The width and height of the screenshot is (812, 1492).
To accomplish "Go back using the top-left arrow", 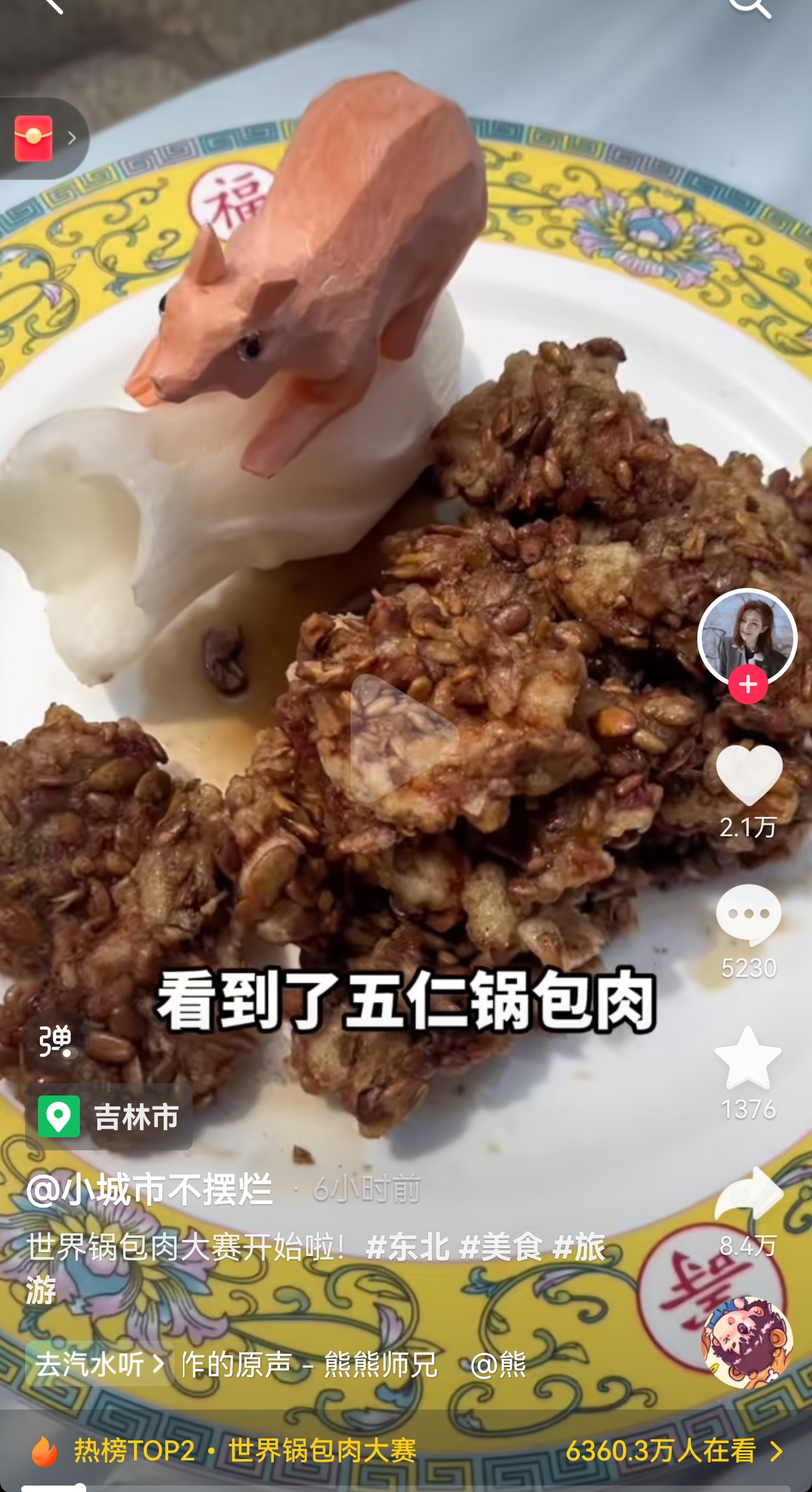I will pos(52,5).
